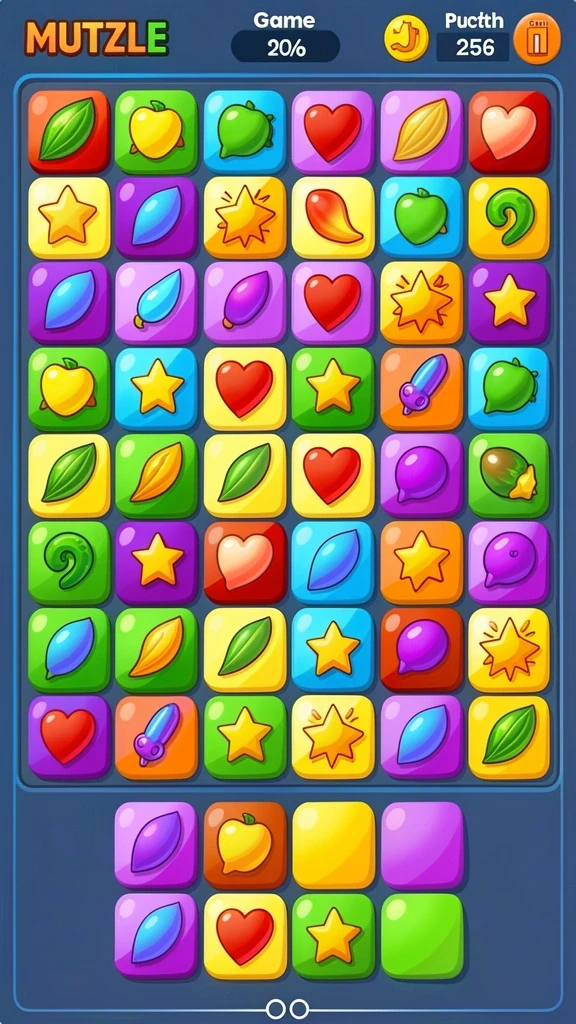The width and height of the screenshot is (576, 1024).
Task: Tap the golden leaf on purple tile
Action: coord(421,131)
